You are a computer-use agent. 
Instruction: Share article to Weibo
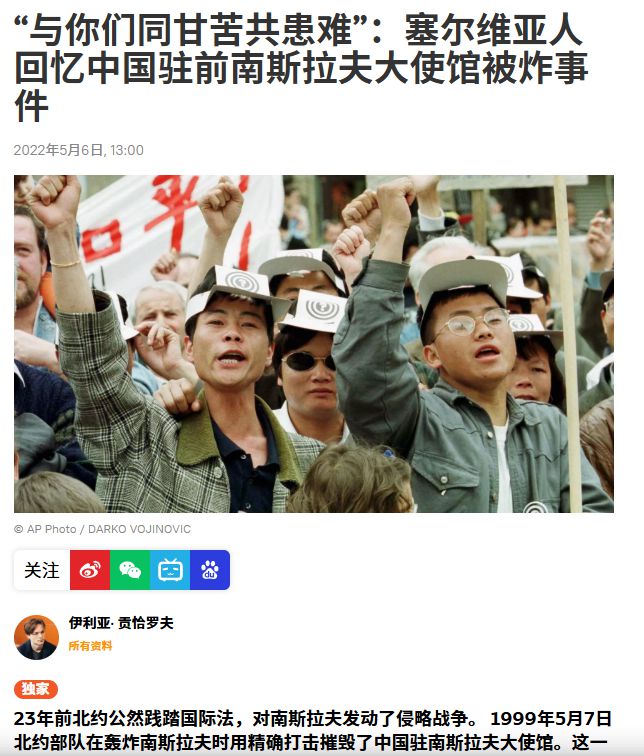coord(90,570)
